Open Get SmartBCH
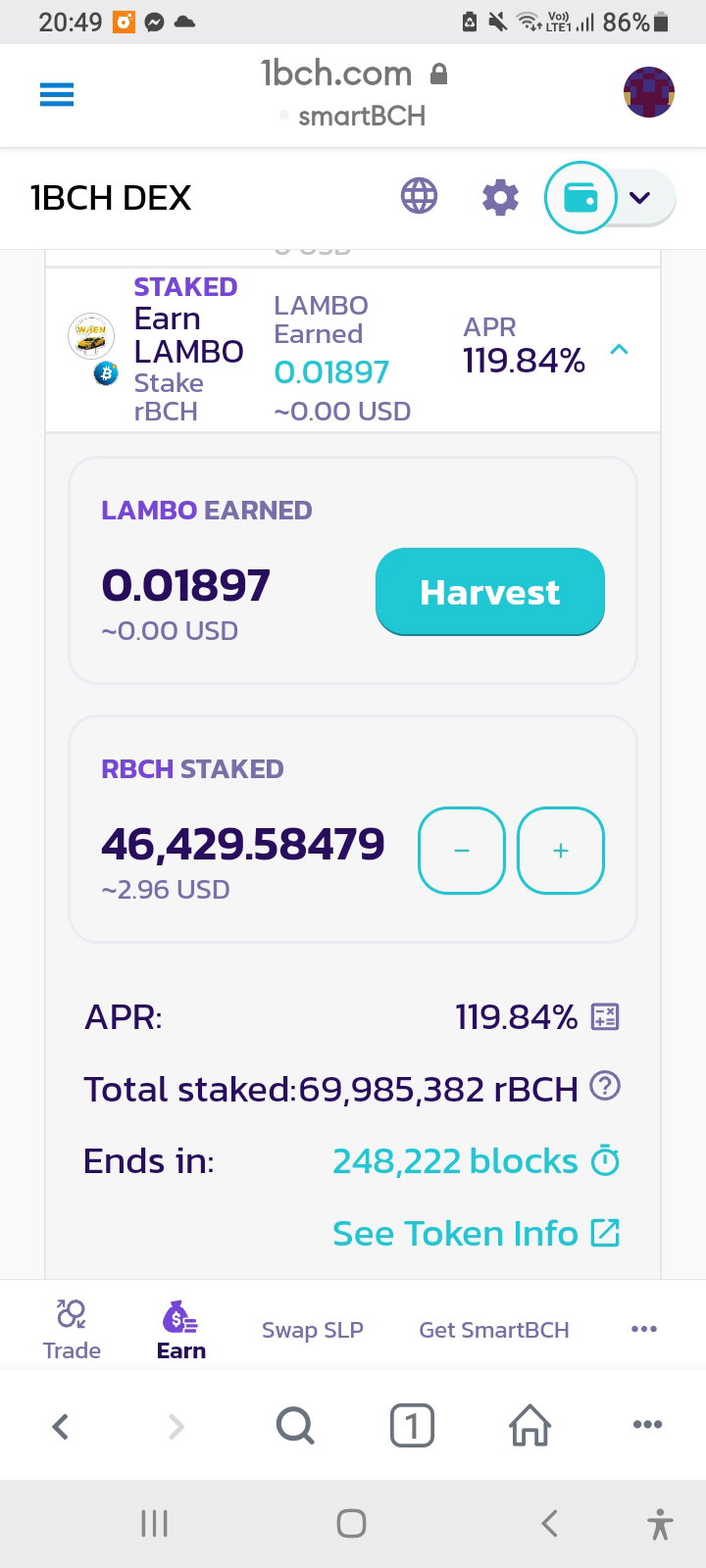The height and width of the screenshot is (1568, 706). pos(494,1330)
